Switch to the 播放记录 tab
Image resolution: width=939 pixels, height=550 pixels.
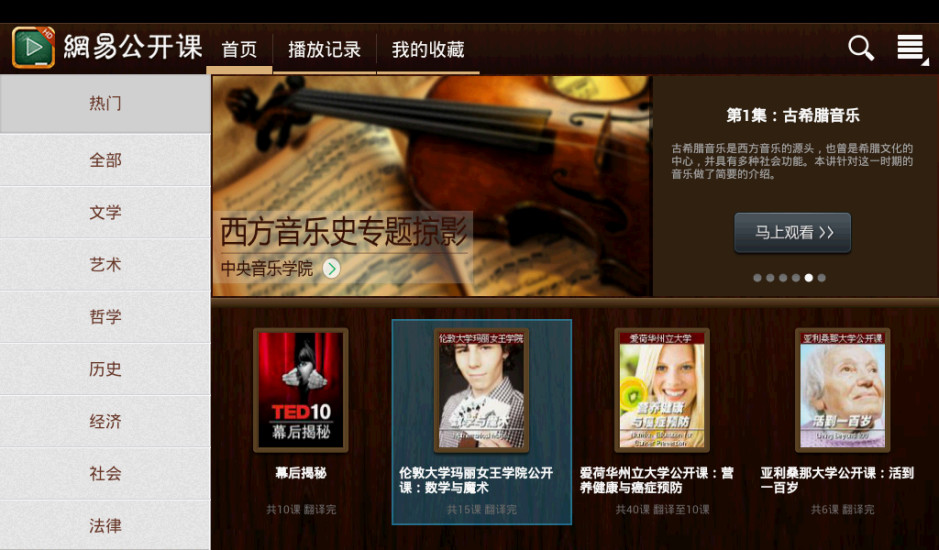click(324, 50)
